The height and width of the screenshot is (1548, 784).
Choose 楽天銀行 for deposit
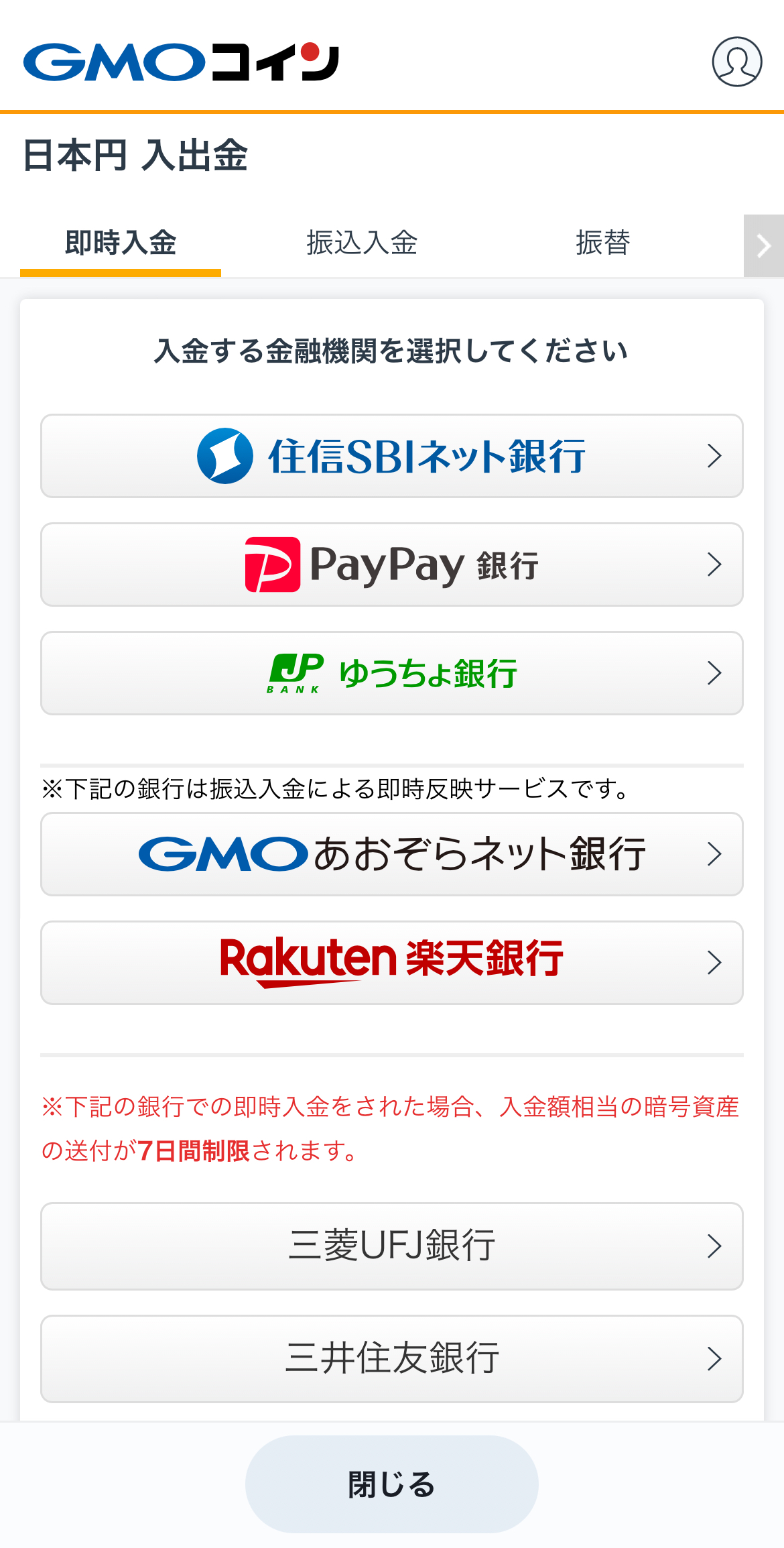coord(392,963)
